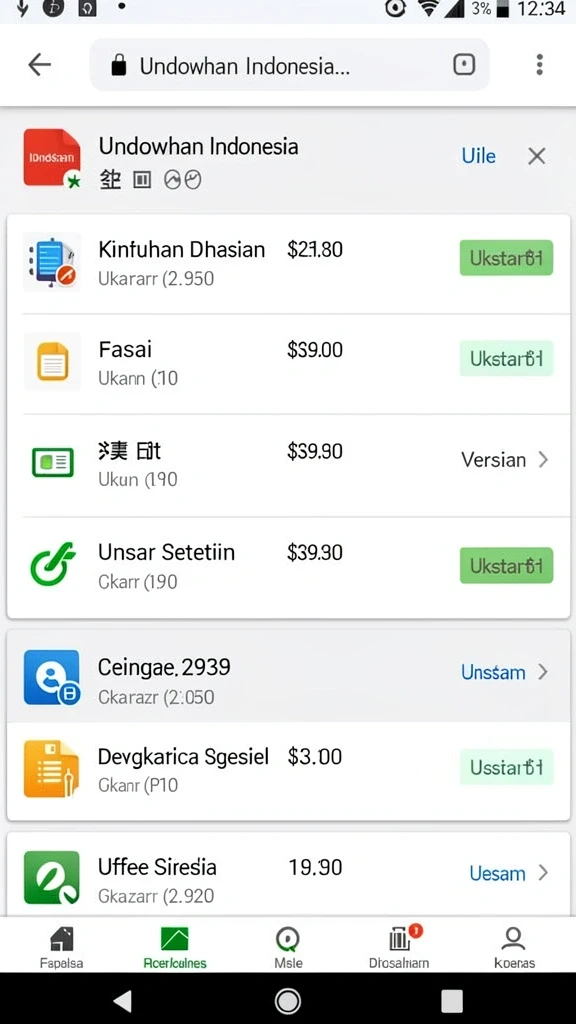576x1024 pixels.
Task: Tap the button beside Devgkarica Sgesiel
Action: pos(506,767)
